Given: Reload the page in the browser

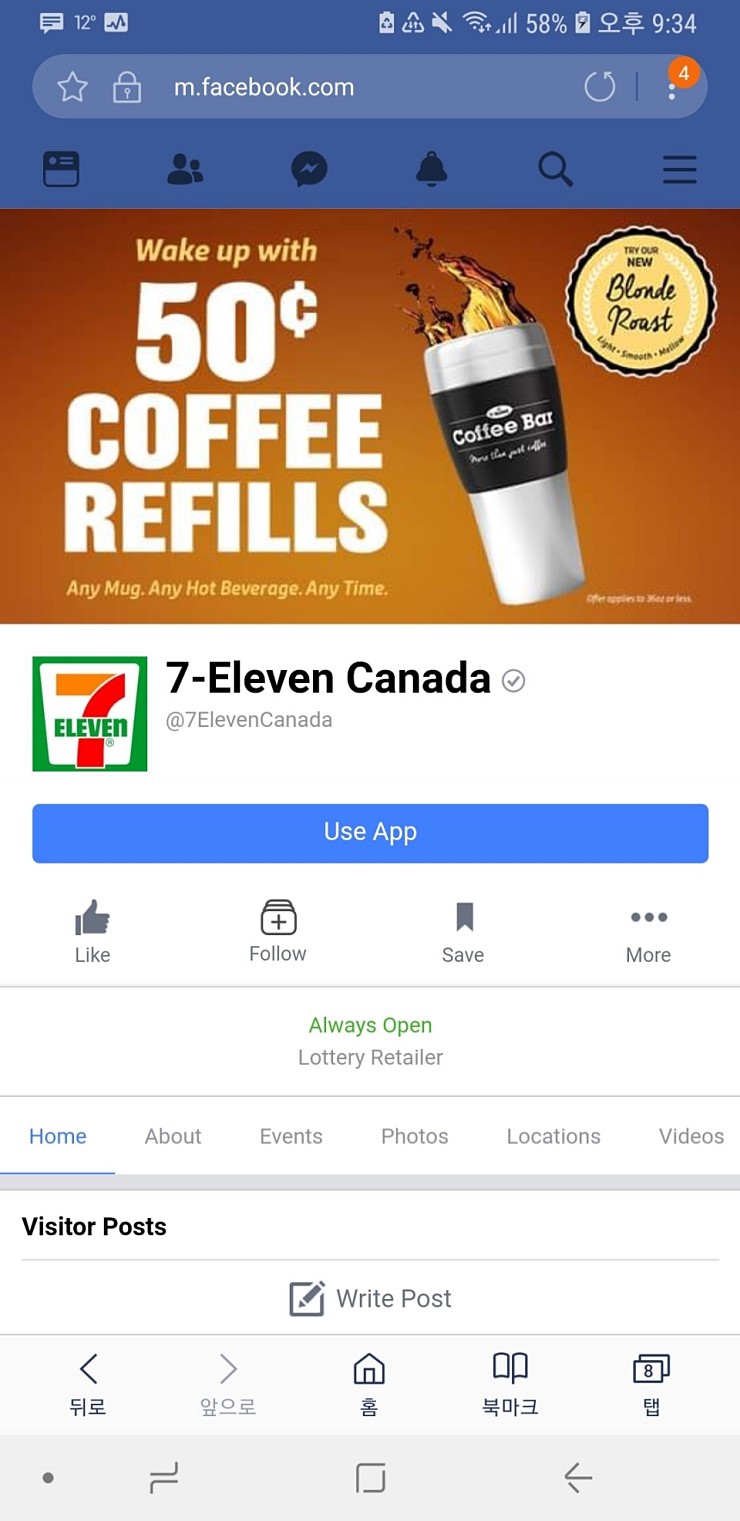Looking at the screenshot, I should [600, 87].
